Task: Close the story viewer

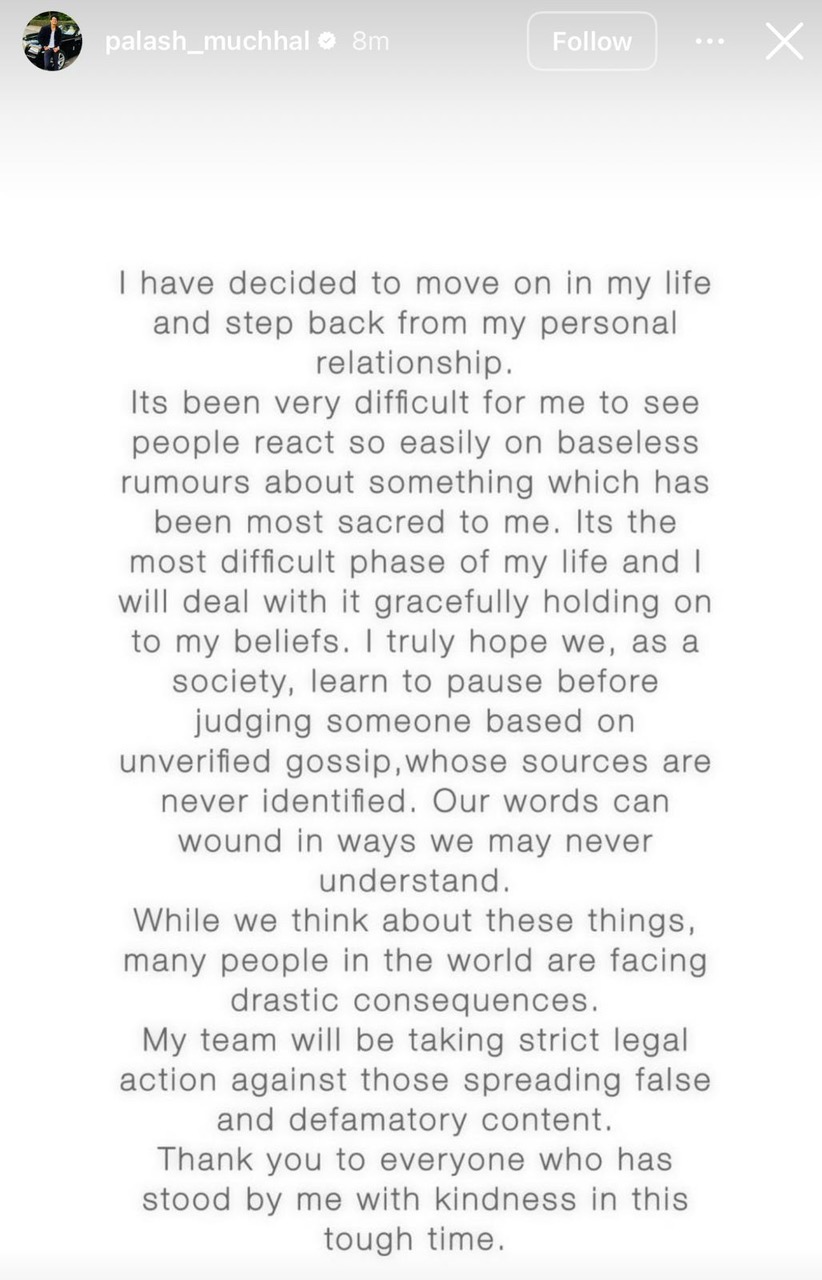Action: pyautogui.click(x=784, y=41)
